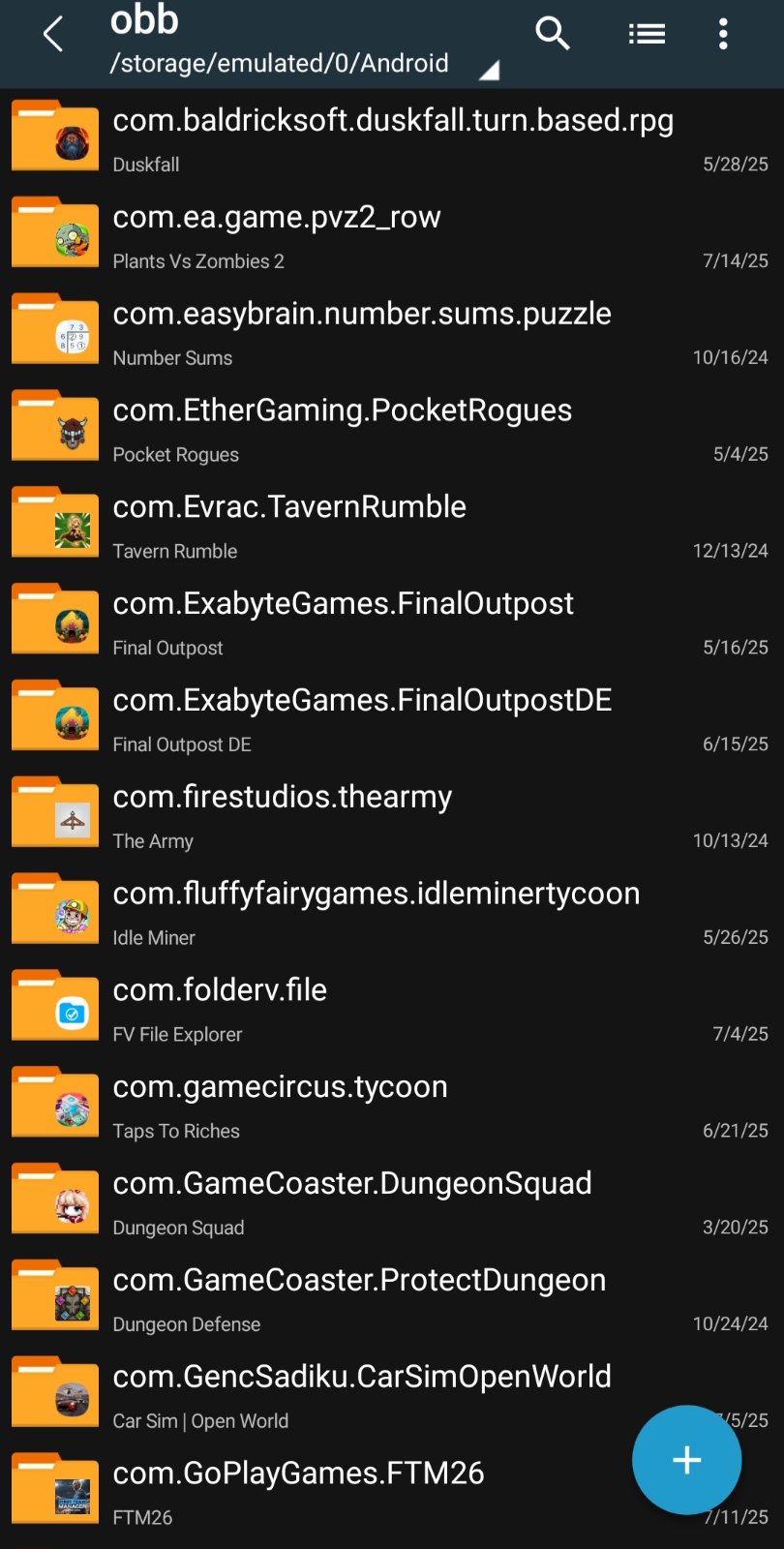Open the Pocket Rogues folder
Viewport: 784px width, 1549px height.
point(392,429)
